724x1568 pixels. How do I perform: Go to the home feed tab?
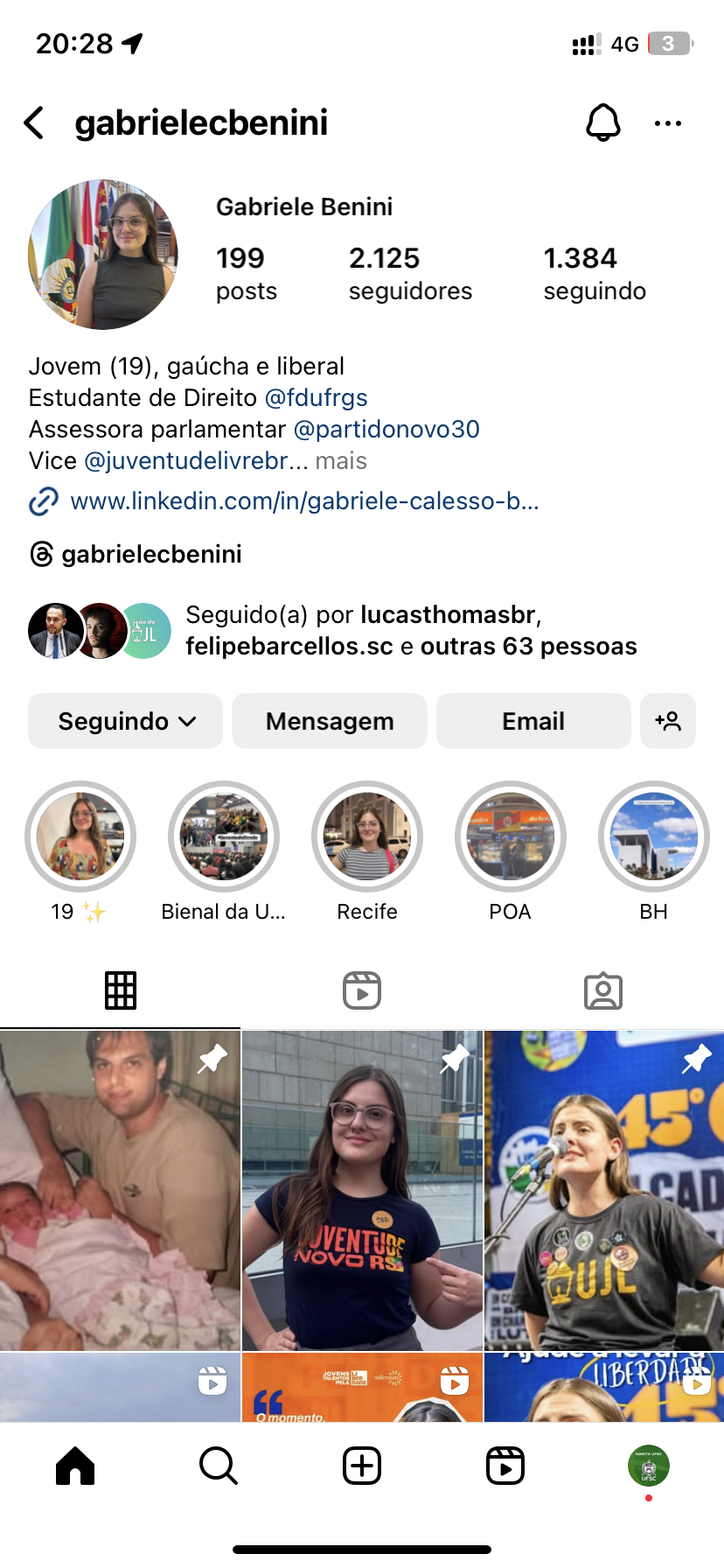click(75, 1466)
